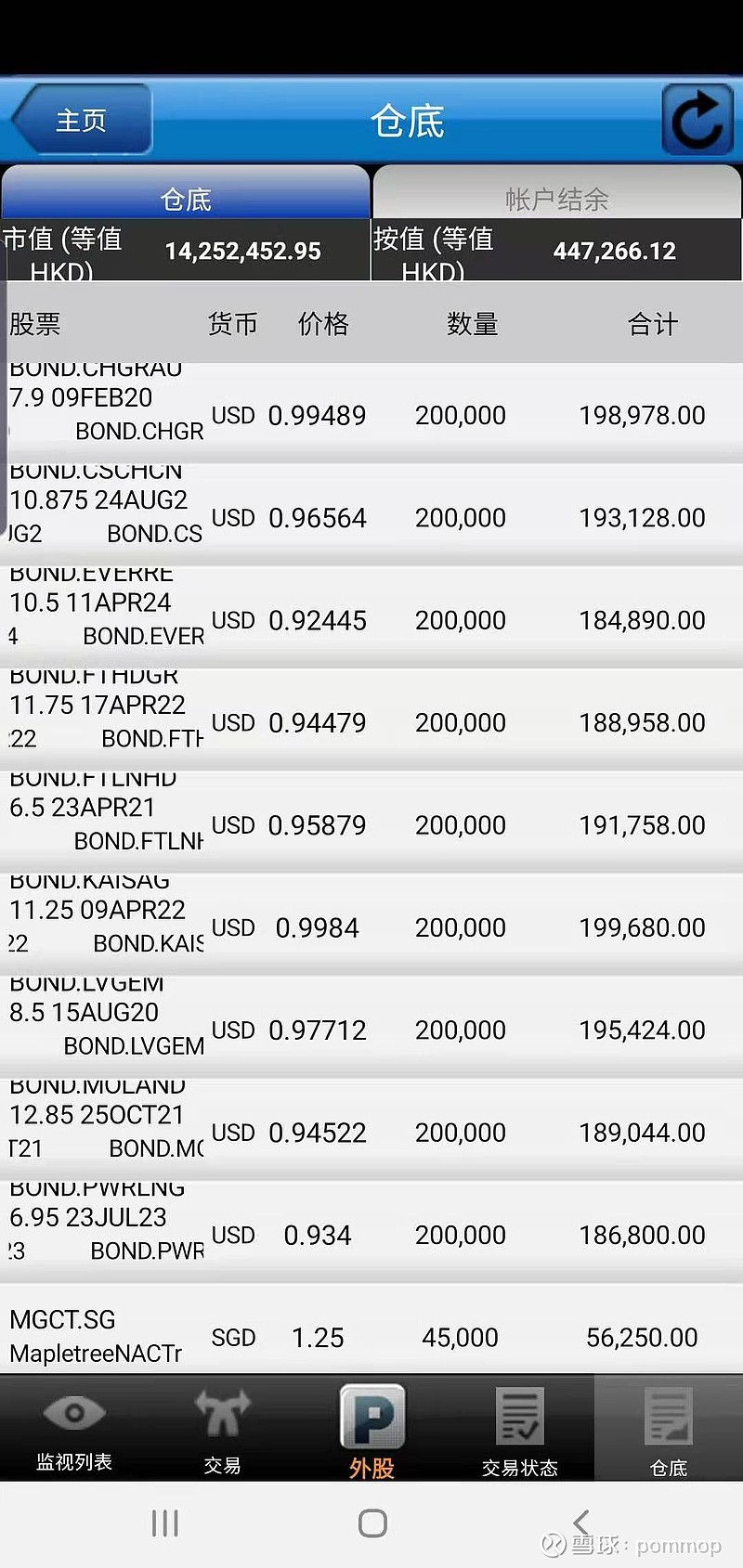Open the BOND.EVERRE 10.5 11APR24 holding

coord(371,619)
